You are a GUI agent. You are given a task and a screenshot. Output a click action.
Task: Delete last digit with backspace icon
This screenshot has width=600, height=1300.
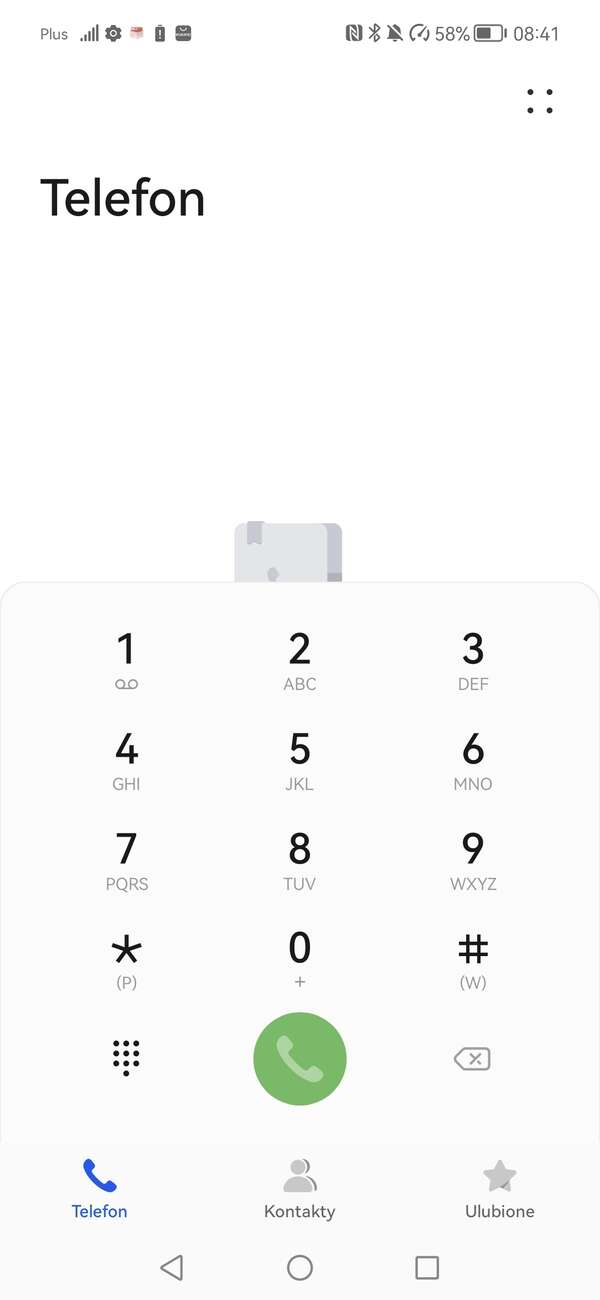[x=472, y=1059]
